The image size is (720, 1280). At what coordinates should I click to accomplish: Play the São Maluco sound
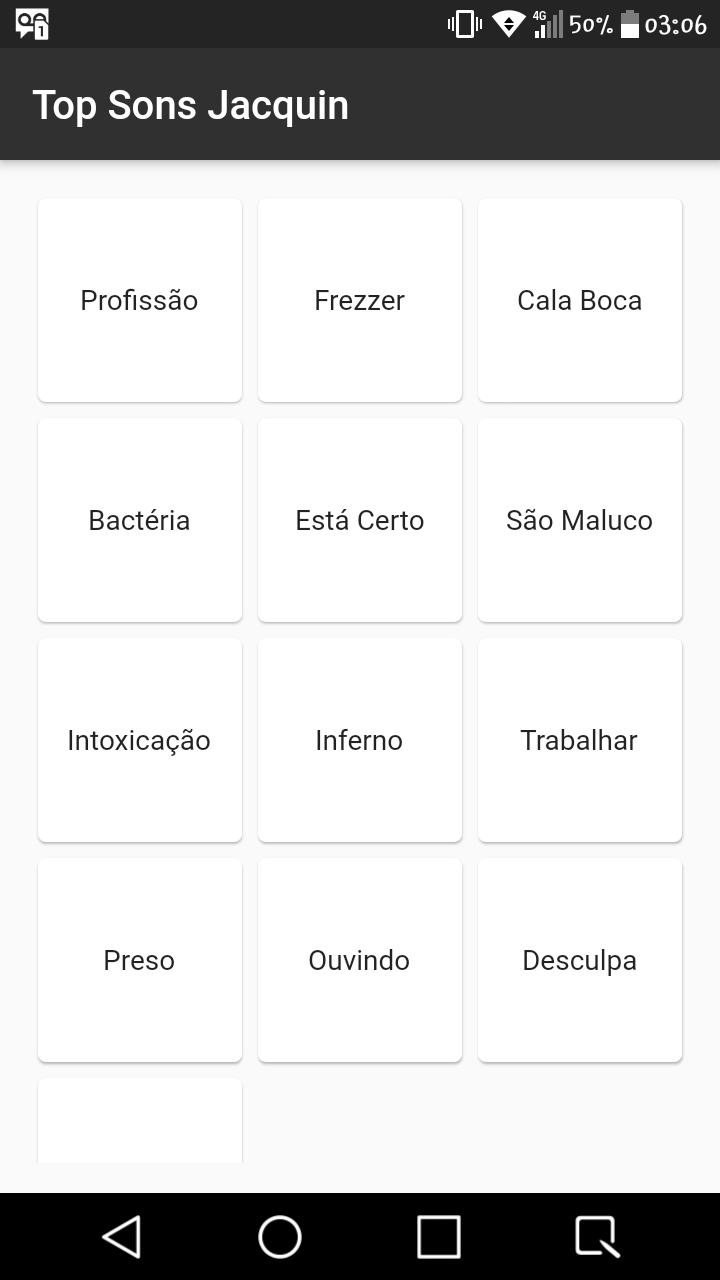pos(579,520)
